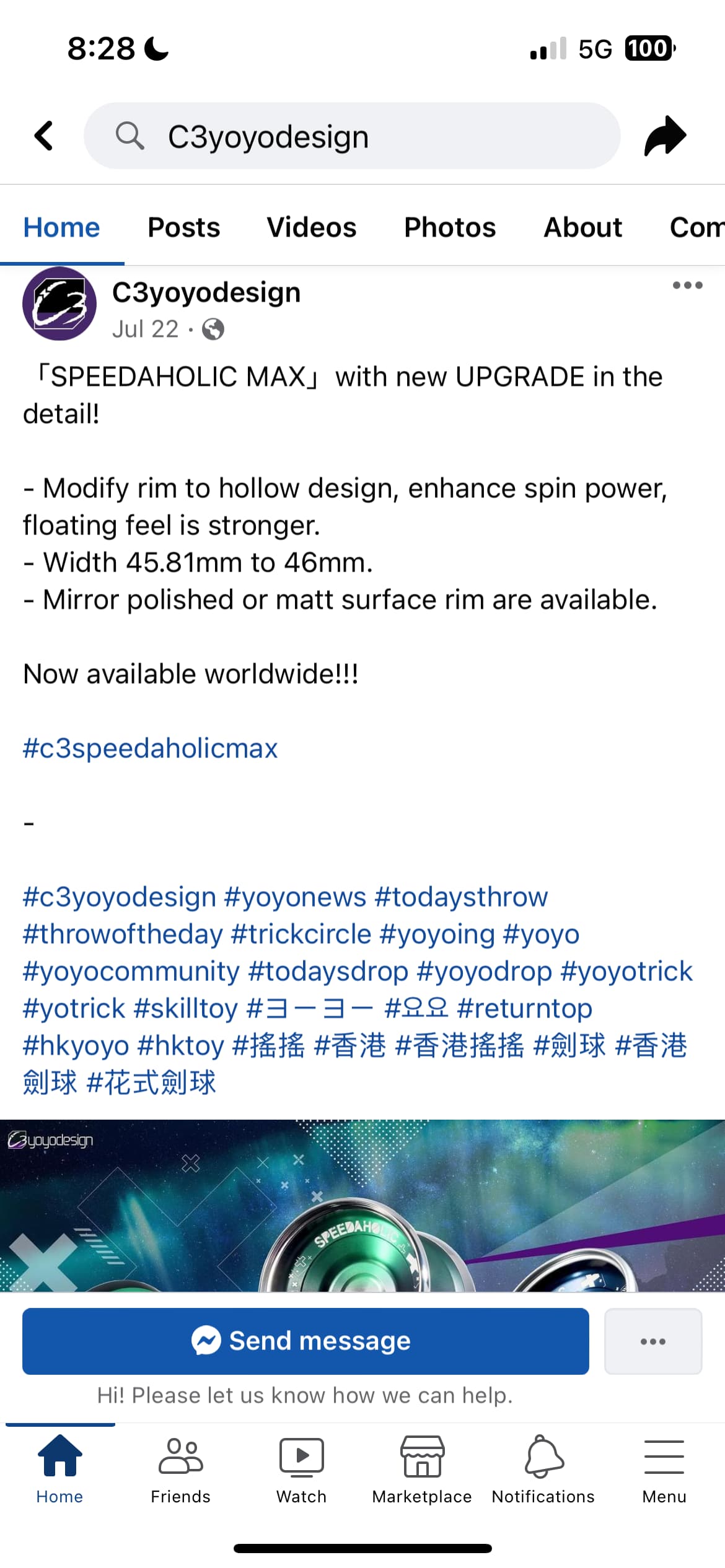Screen dimensions: 725x1568
Task: Go back using the top-left arrow
Action: point(43,136)
